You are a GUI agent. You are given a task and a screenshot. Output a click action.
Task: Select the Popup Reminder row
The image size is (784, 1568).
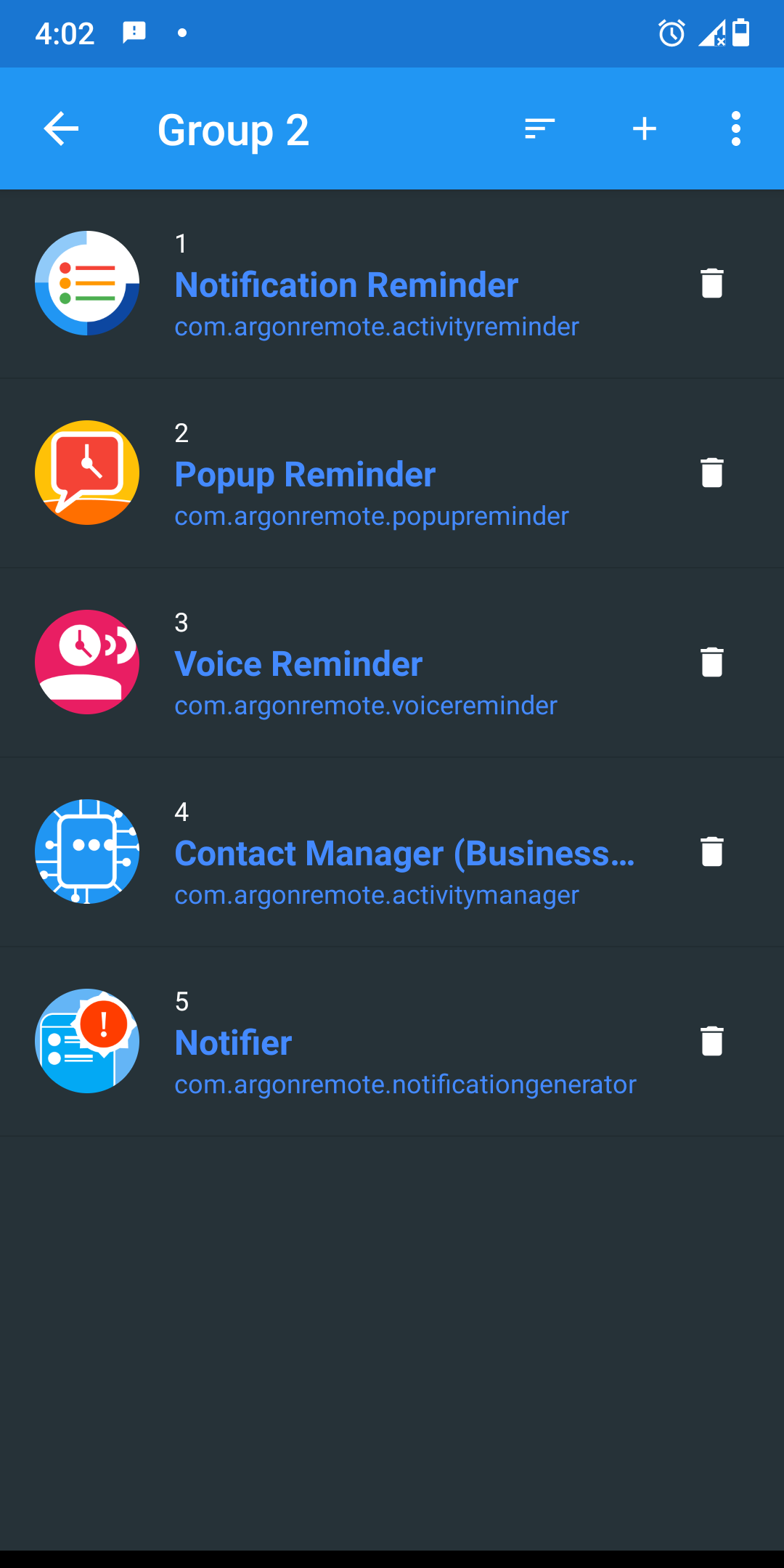pyautogui.click(x=305, y=474)
